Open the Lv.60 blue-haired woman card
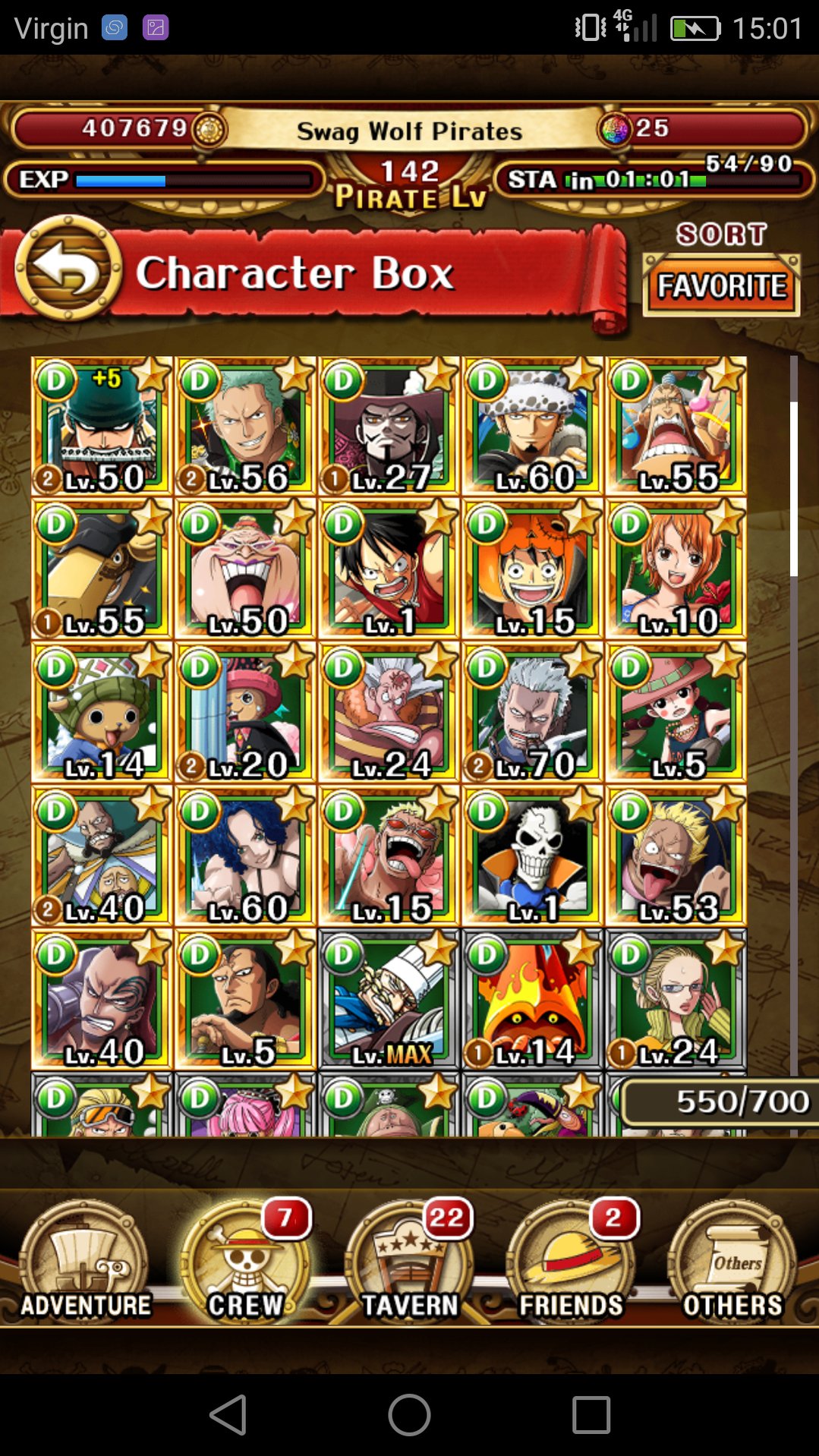 click(245, 856)
